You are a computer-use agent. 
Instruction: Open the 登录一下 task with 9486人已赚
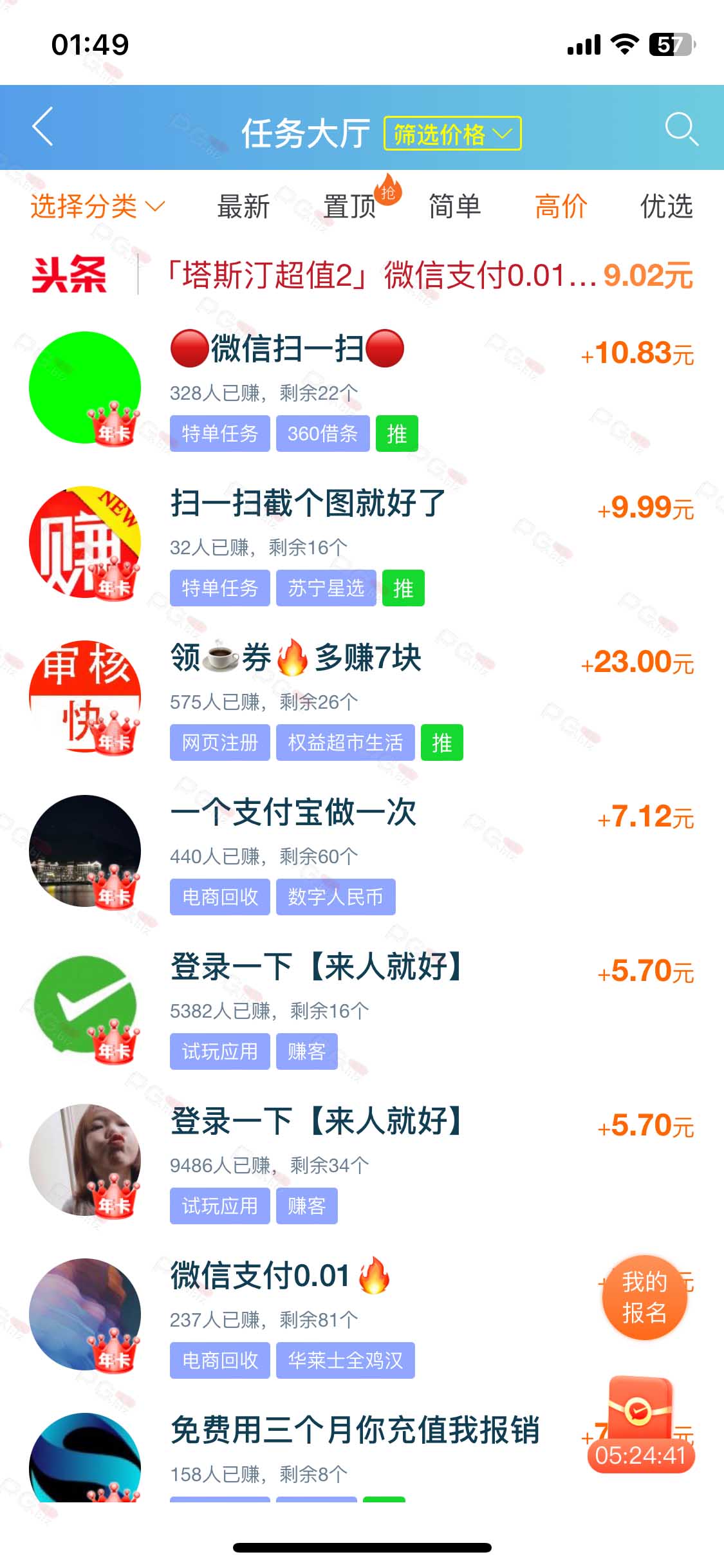pos(362,1162)
